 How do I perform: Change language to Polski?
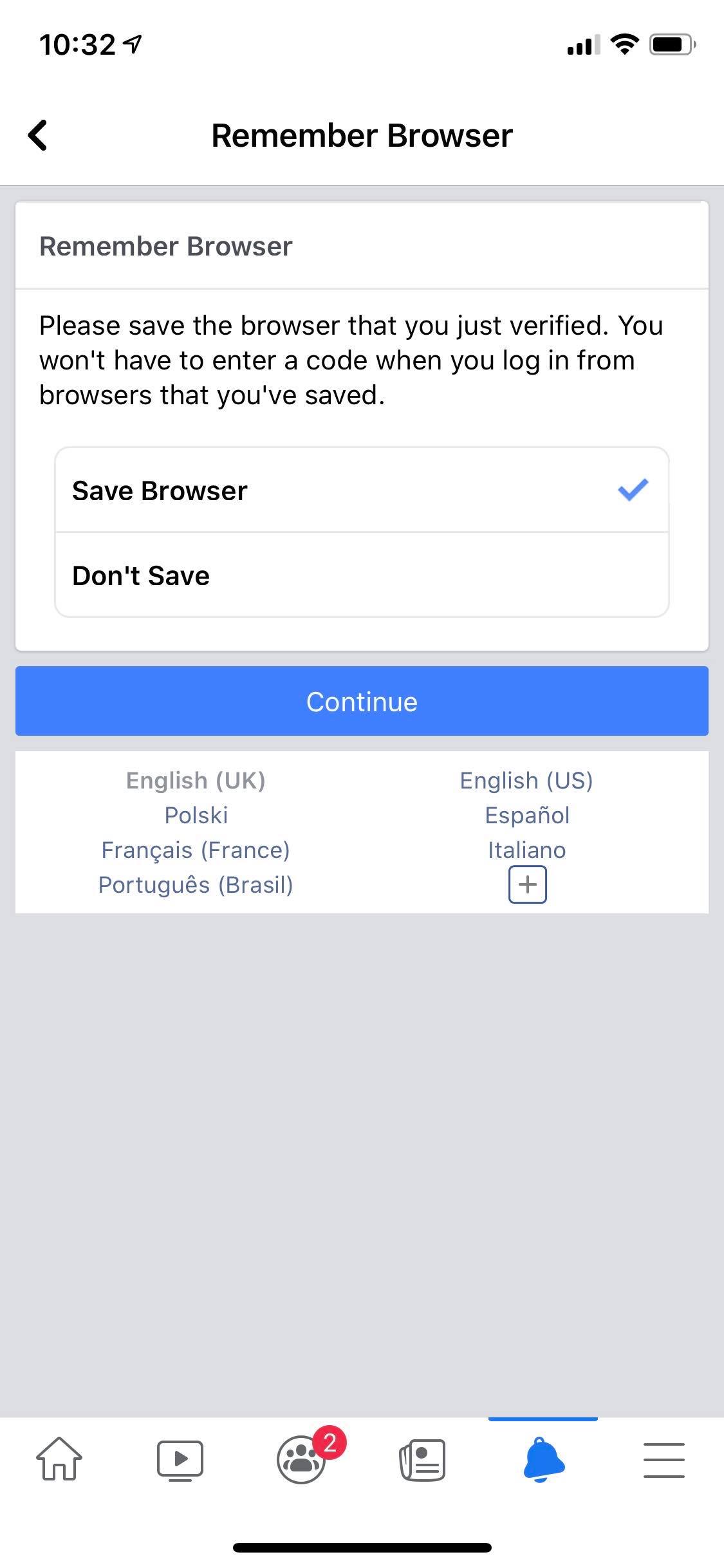[x=196, y=815]
